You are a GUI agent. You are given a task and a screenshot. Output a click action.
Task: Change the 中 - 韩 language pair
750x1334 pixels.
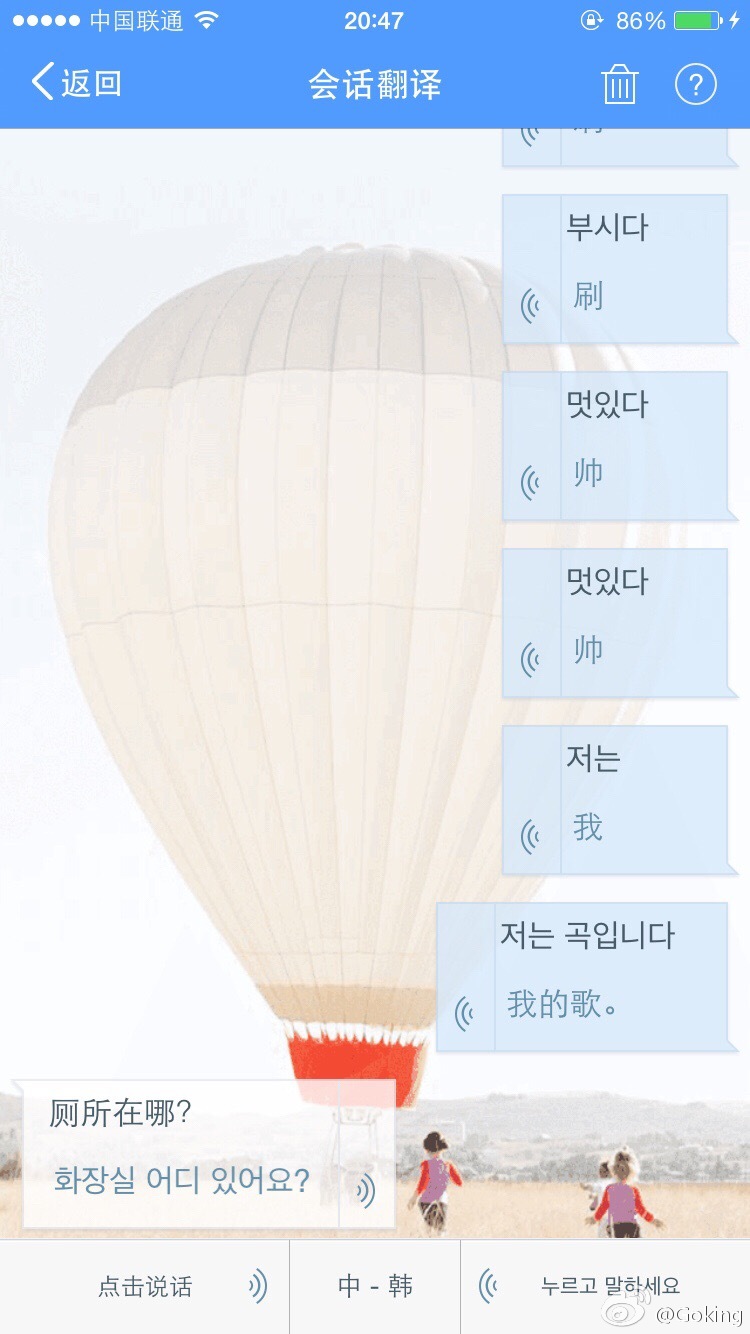point(375,1286)
